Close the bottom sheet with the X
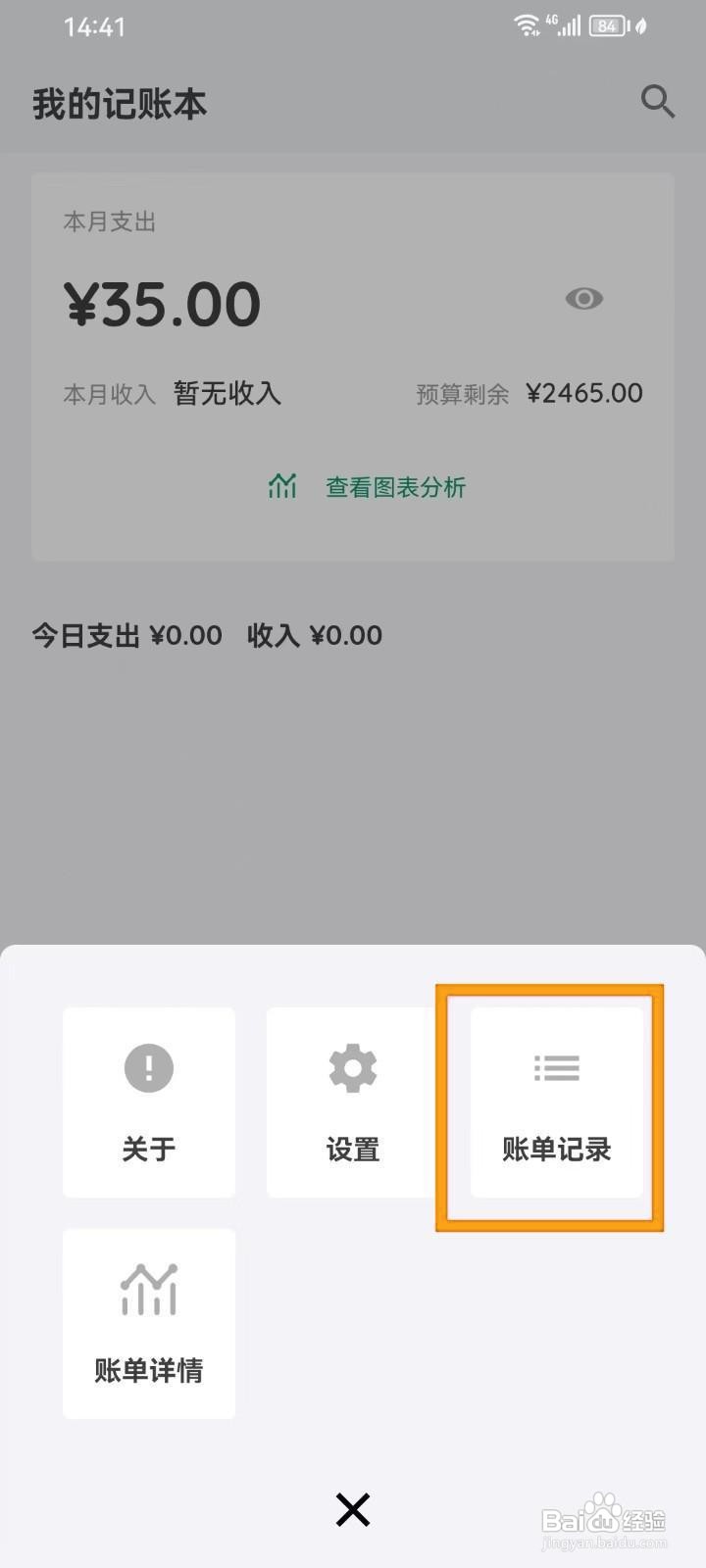 tap(352, 1509)
